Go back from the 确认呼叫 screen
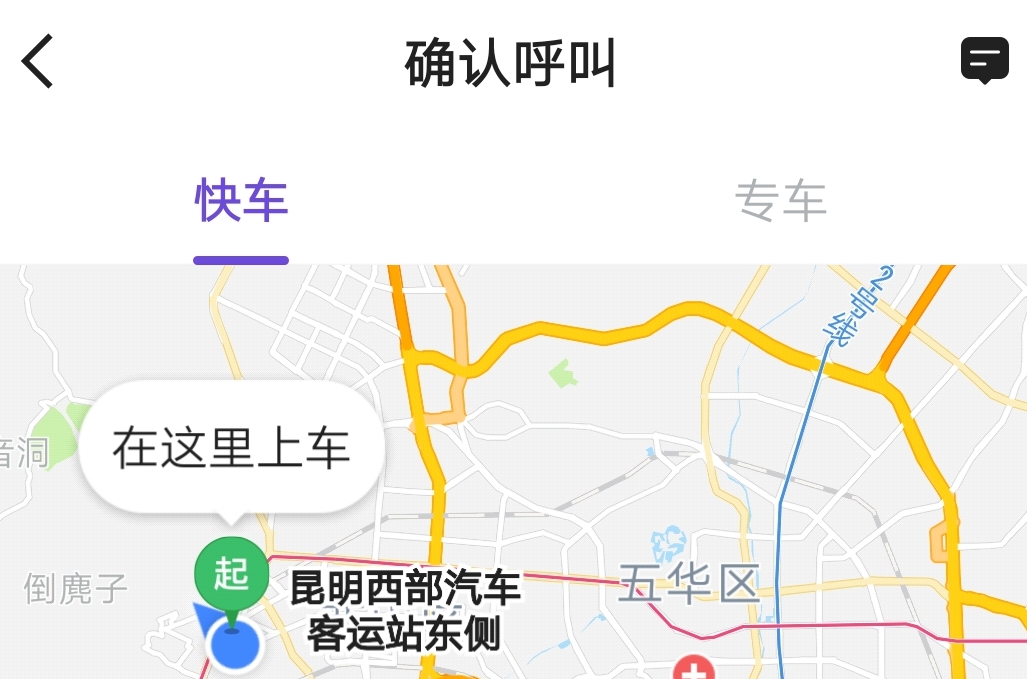This screenshot has width=1027, height=679. pos(38,62)
